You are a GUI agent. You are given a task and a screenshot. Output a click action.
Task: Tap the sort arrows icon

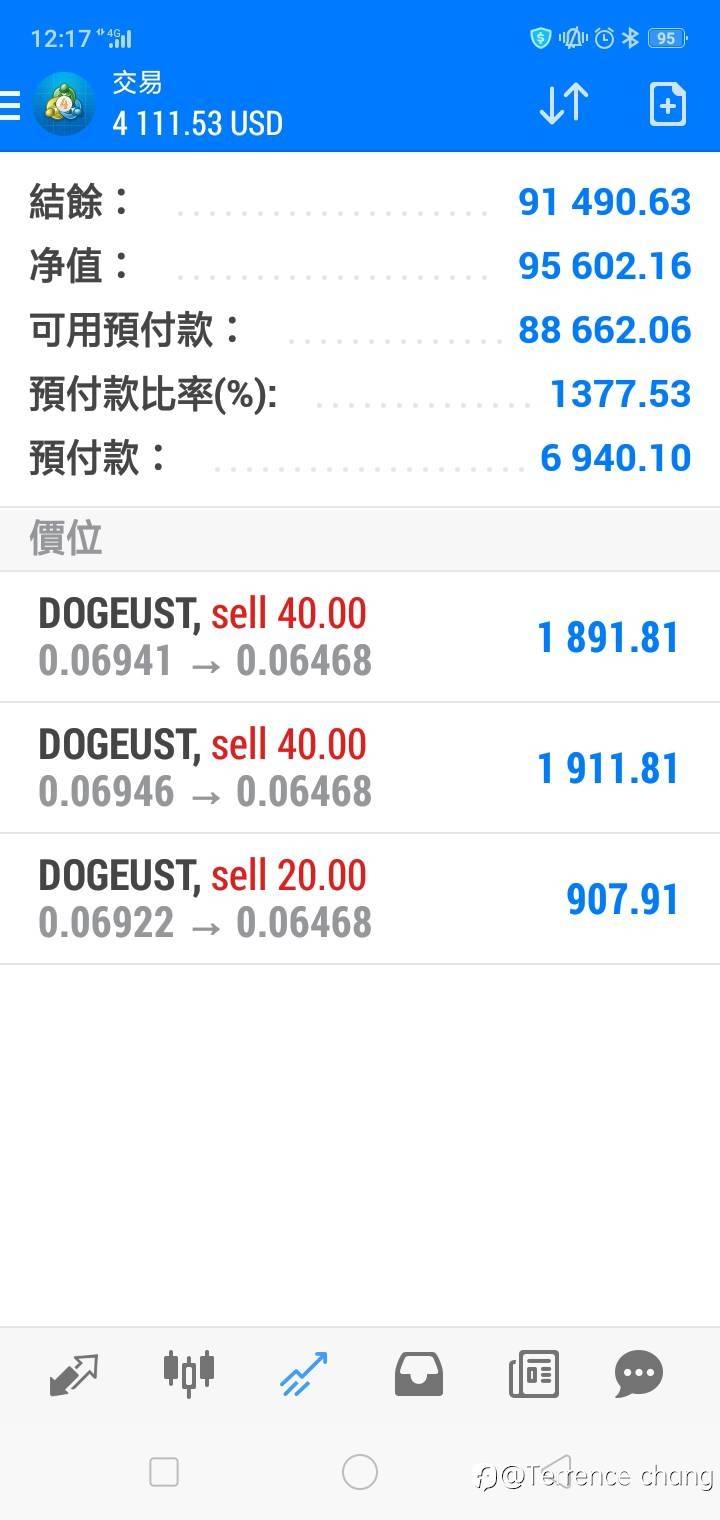(x=564, y=104)
